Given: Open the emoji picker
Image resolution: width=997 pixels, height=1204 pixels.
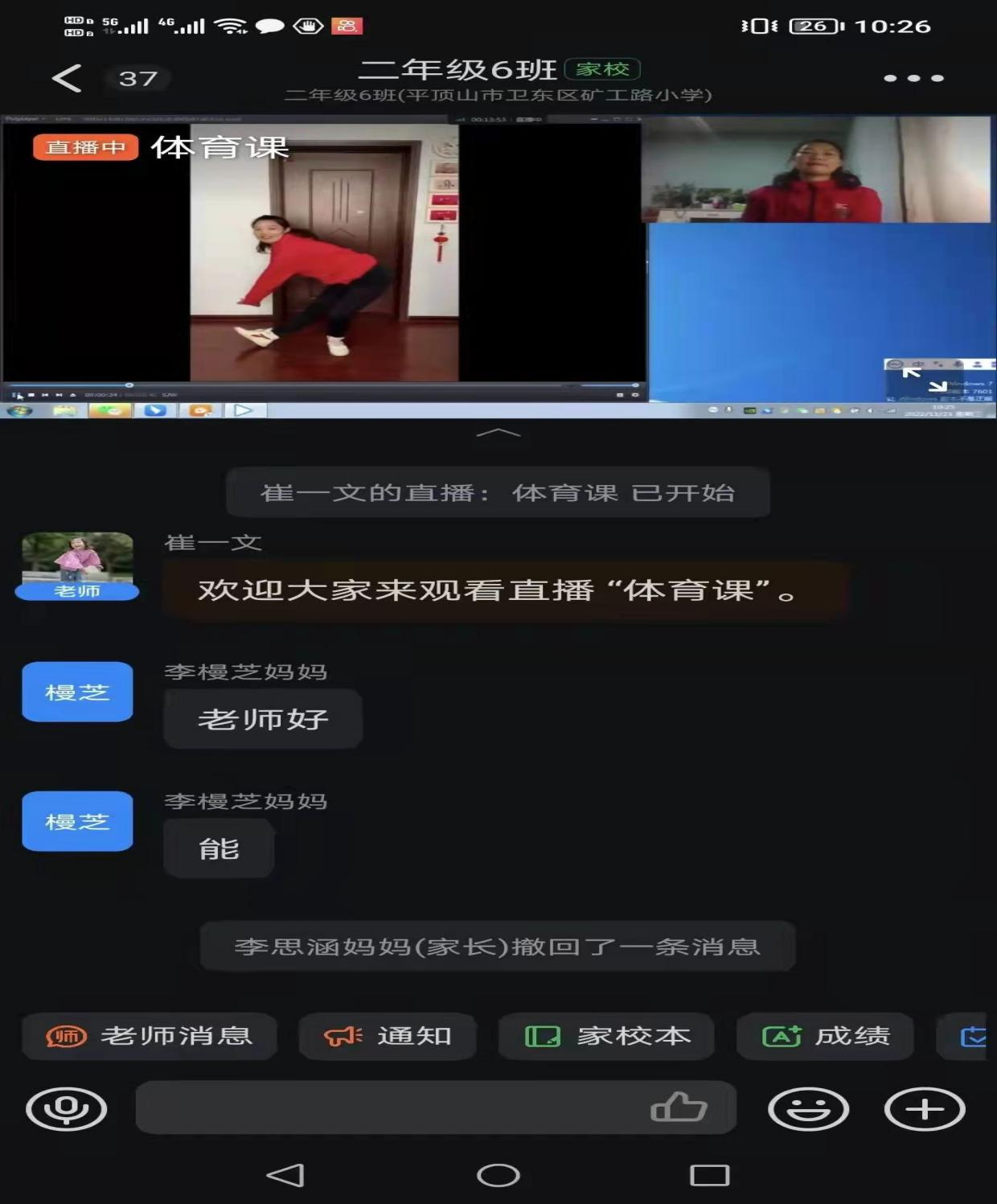Looking at the screenshot, I should click(808, 1109).
